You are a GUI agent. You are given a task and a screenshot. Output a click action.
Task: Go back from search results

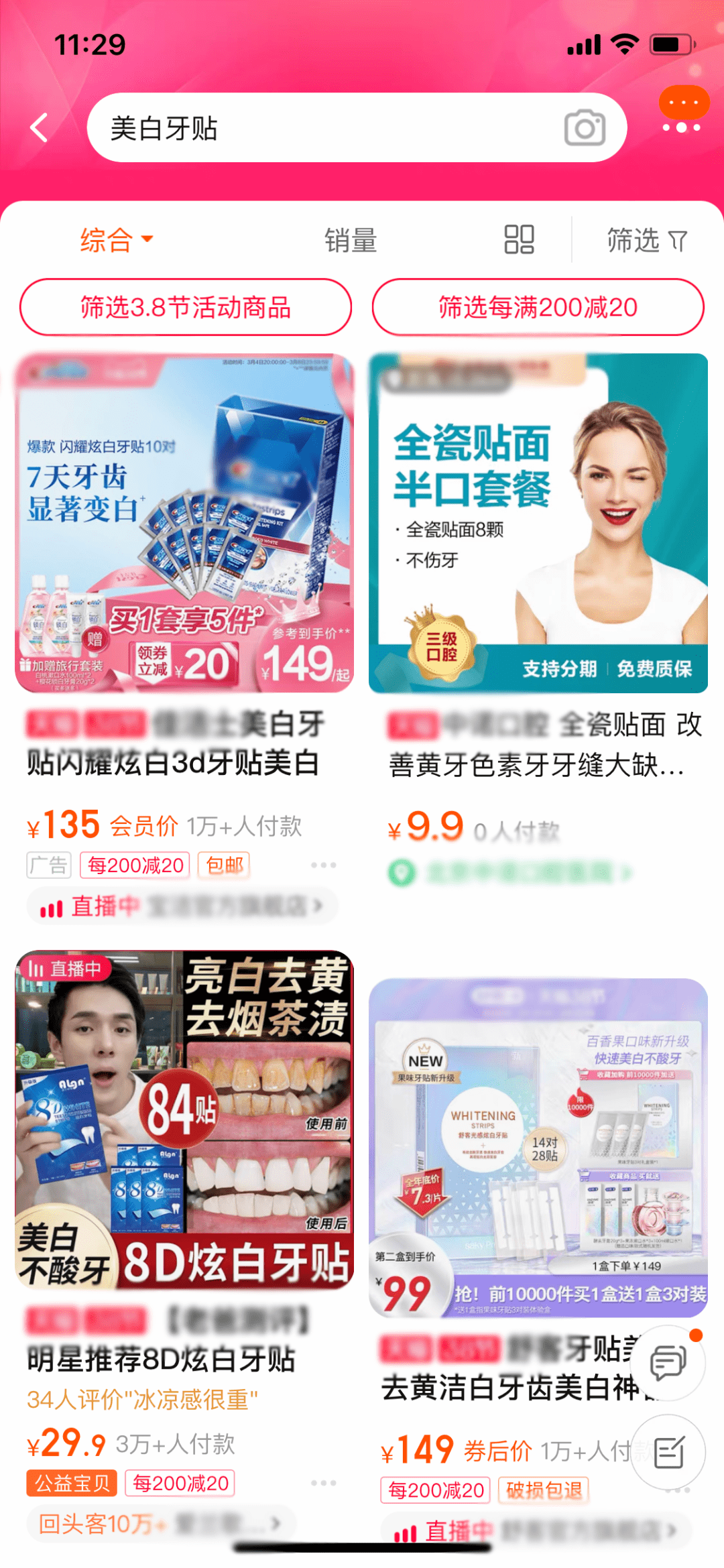(40, 127)
